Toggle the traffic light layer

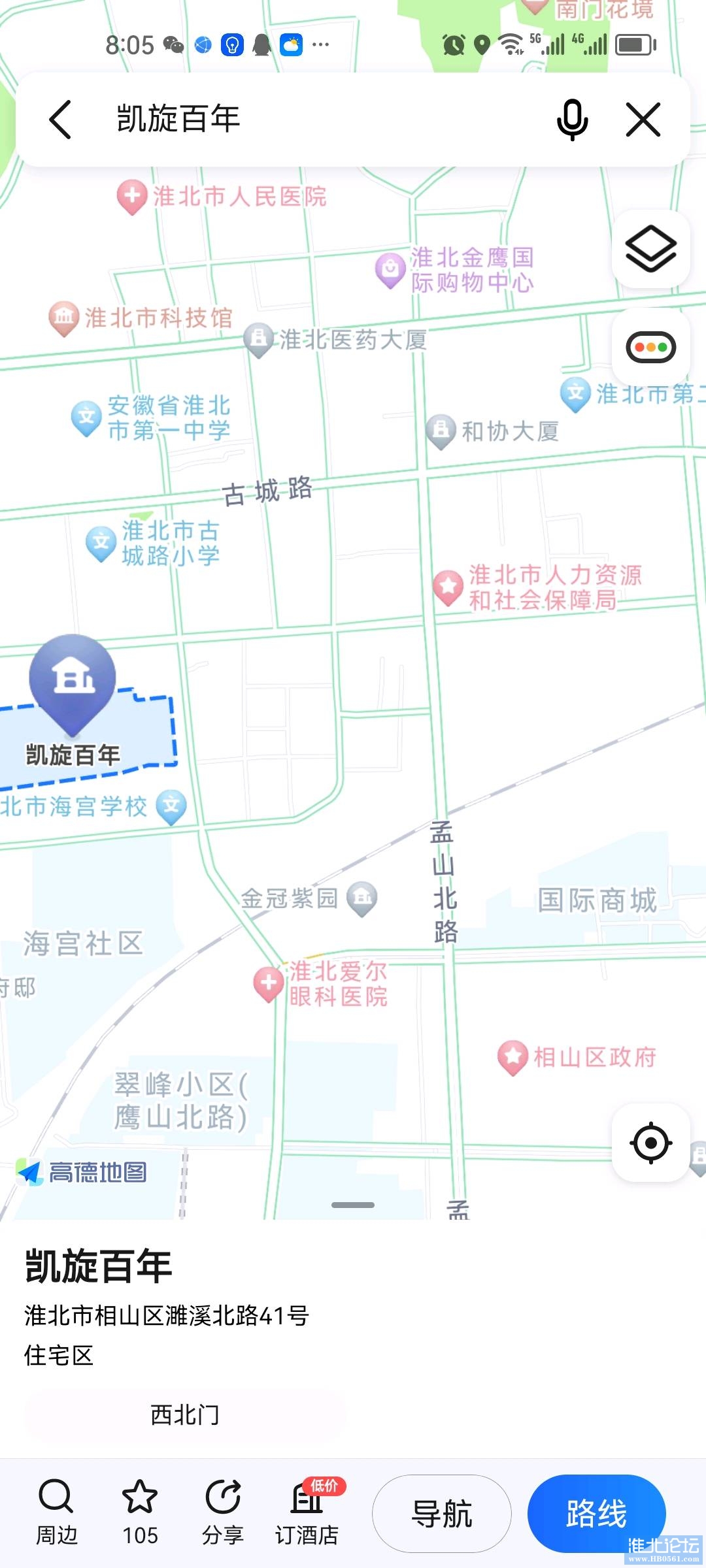pos(650,347)
